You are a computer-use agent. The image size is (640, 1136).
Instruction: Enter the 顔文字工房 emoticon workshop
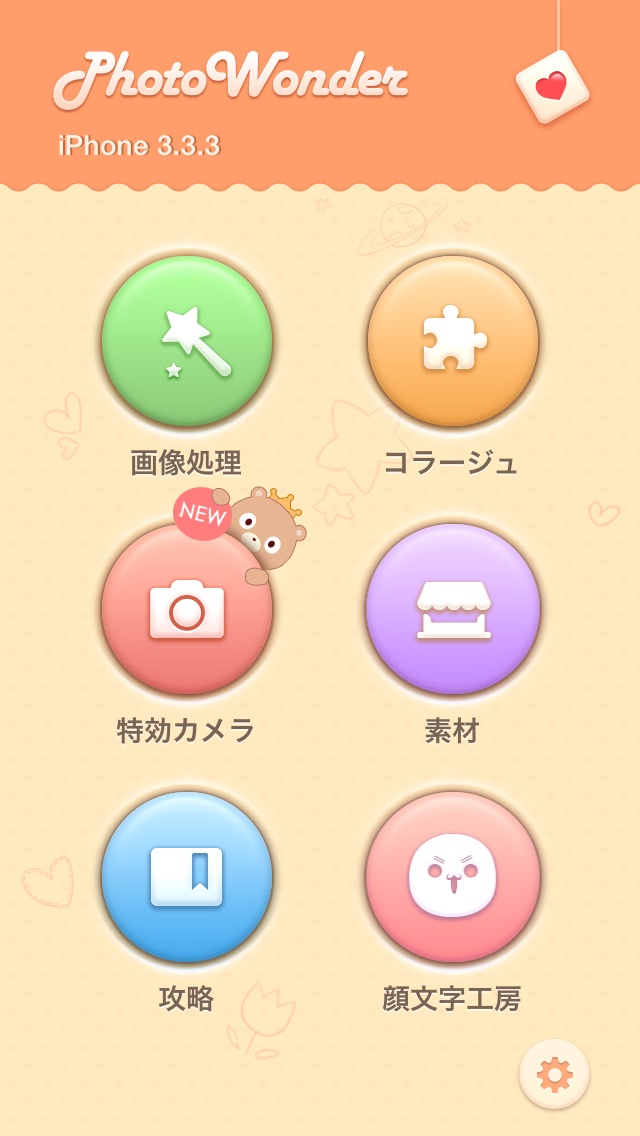coord(453,877)
